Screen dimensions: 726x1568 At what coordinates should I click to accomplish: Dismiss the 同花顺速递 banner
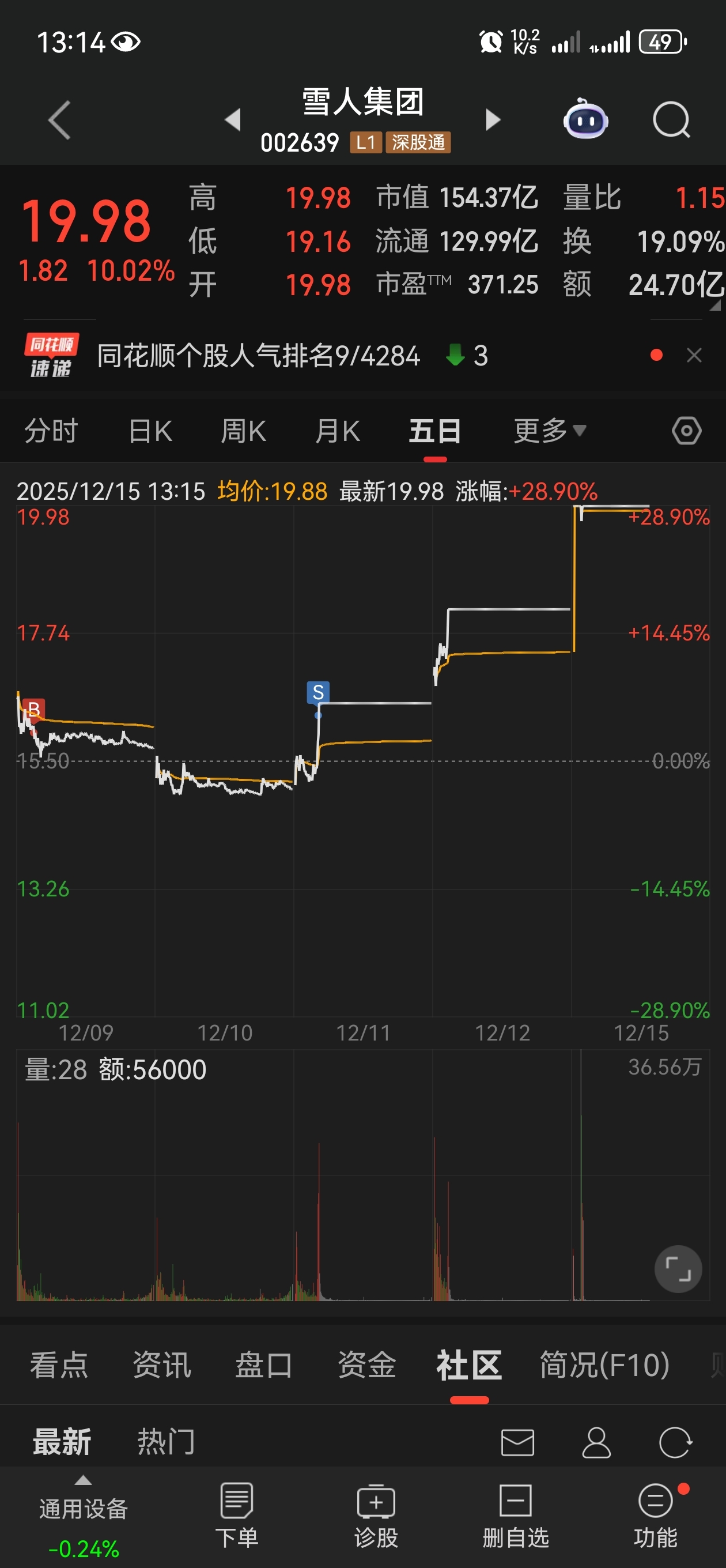[x=694, y=356]
